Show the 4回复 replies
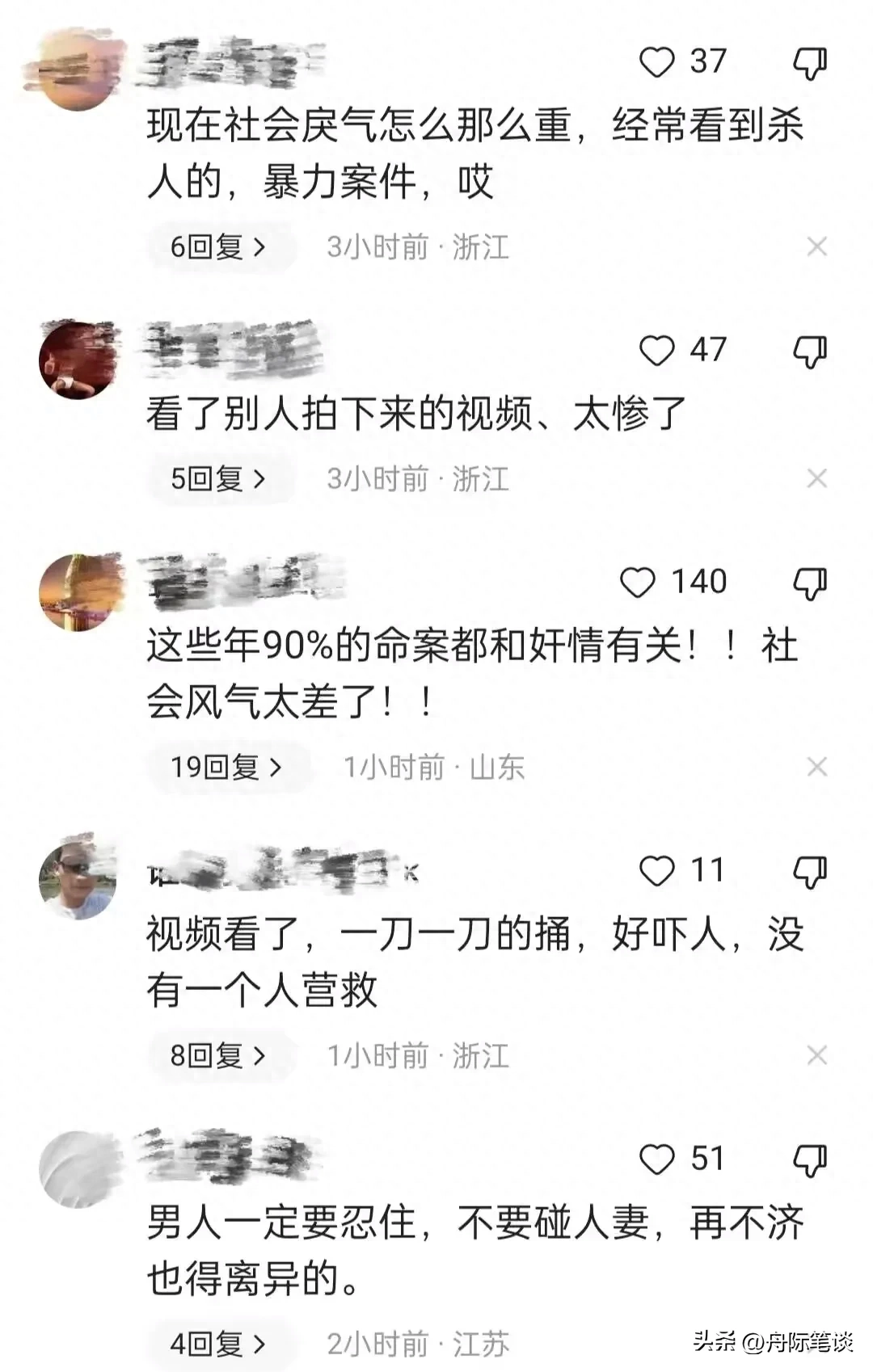 pyautogui.click(x=218, y=1344)
